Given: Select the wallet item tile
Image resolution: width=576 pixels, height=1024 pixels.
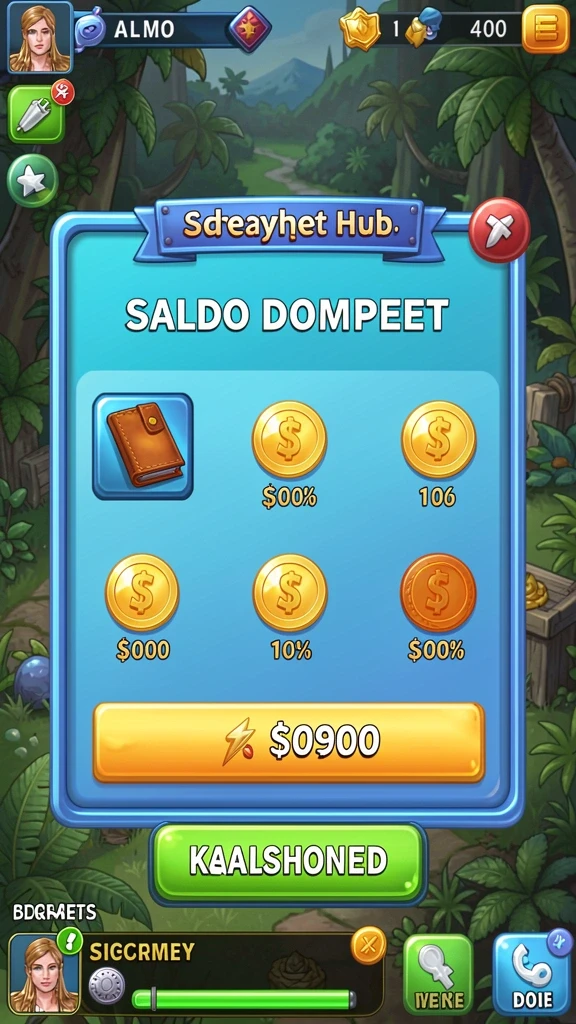Looking at the screenshot, I should (x=143, y=446).
